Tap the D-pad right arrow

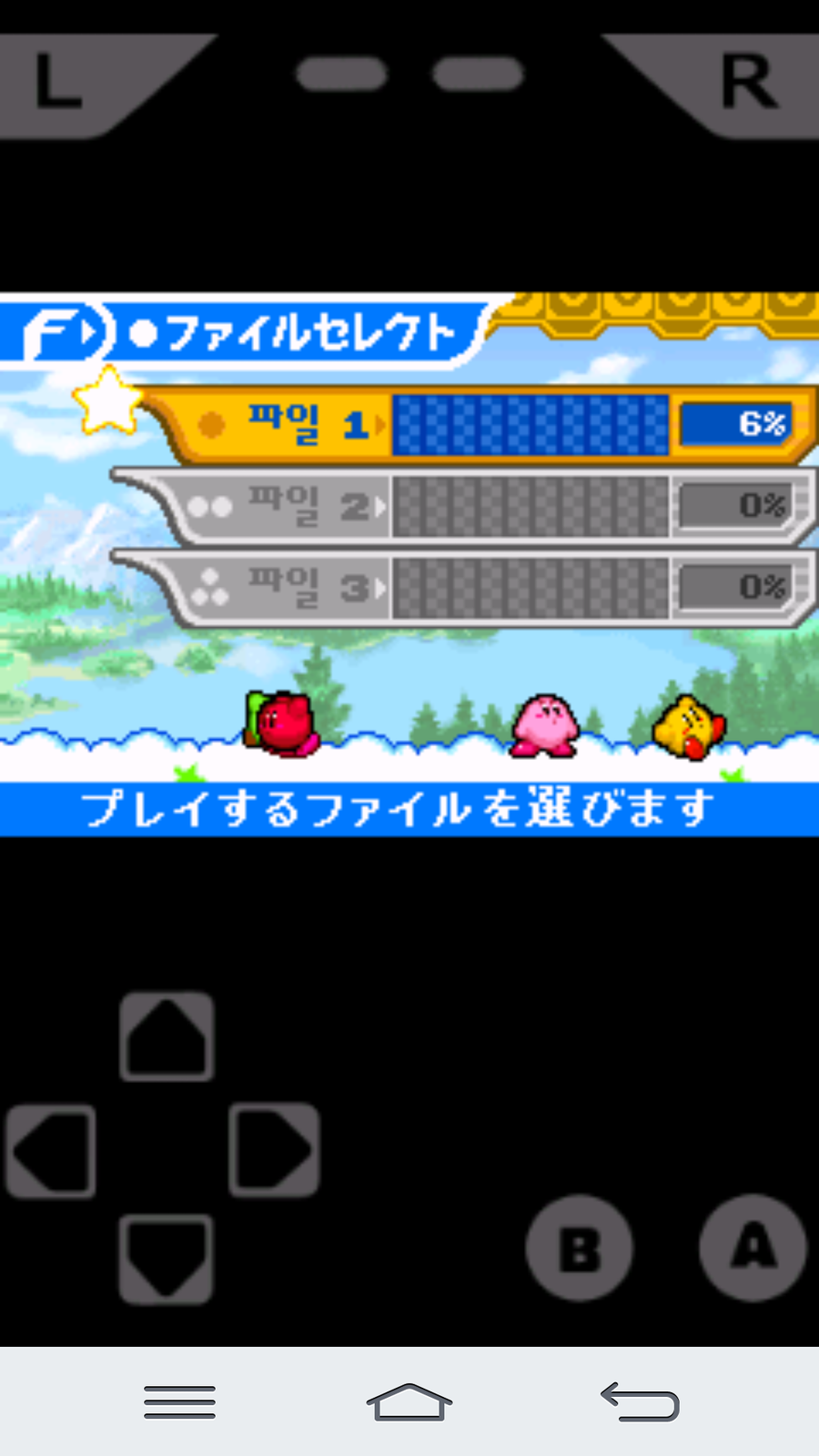[274, 1150]
